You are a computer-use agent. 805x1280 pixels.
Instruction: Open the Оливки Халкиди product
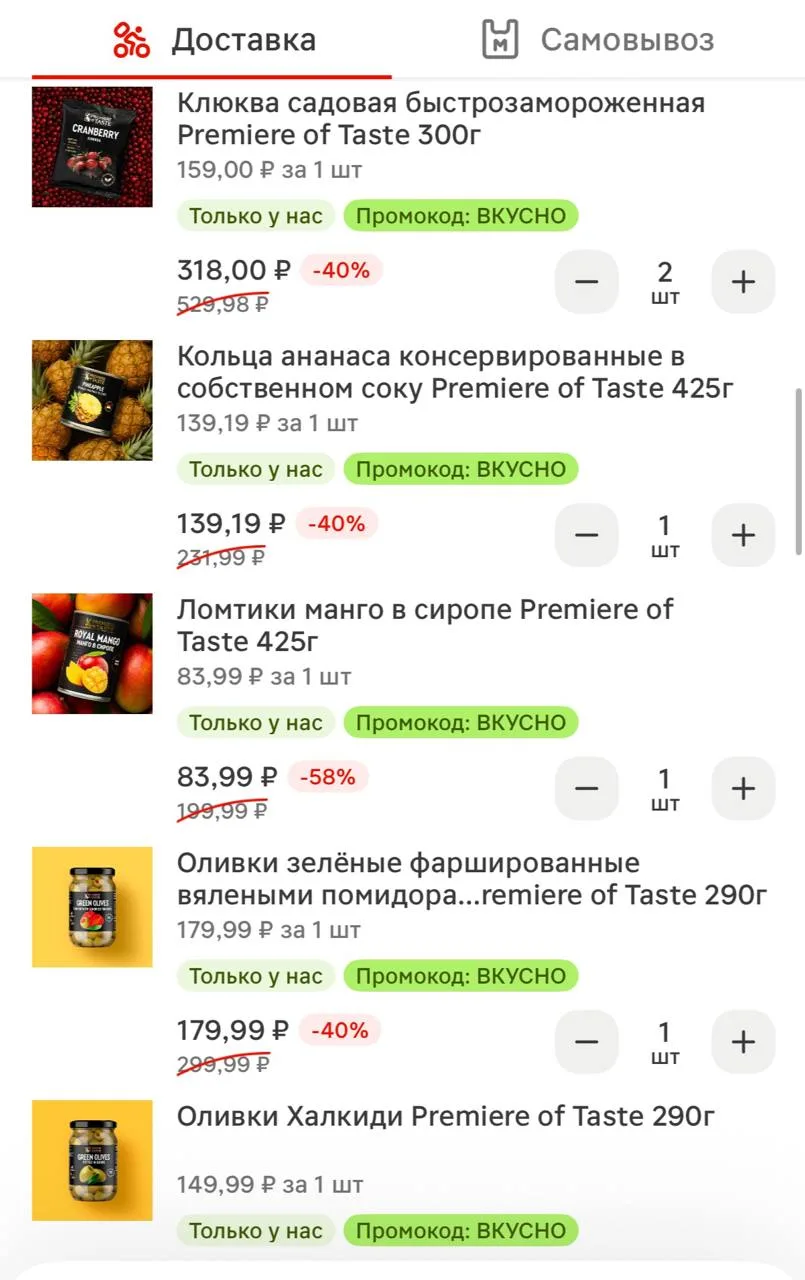(445, 1116)
